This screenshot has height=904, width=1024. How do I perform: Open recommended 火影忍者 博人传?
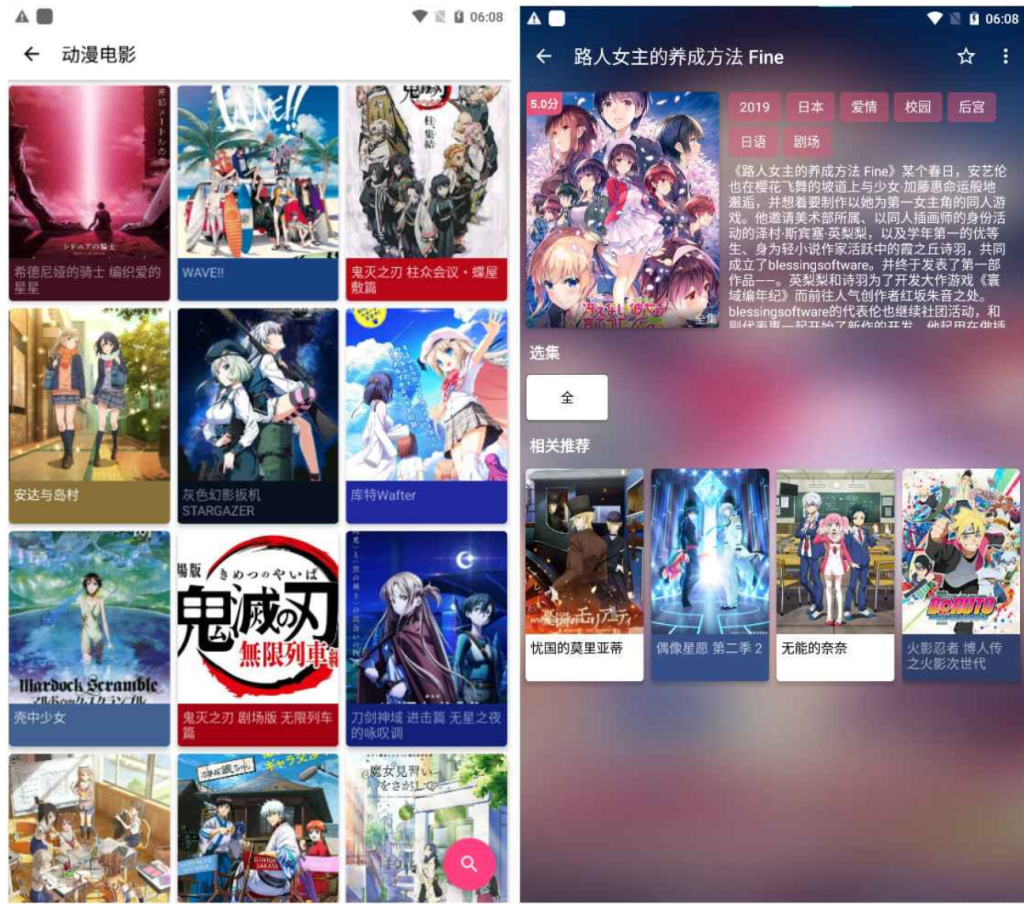click(960, 574)
